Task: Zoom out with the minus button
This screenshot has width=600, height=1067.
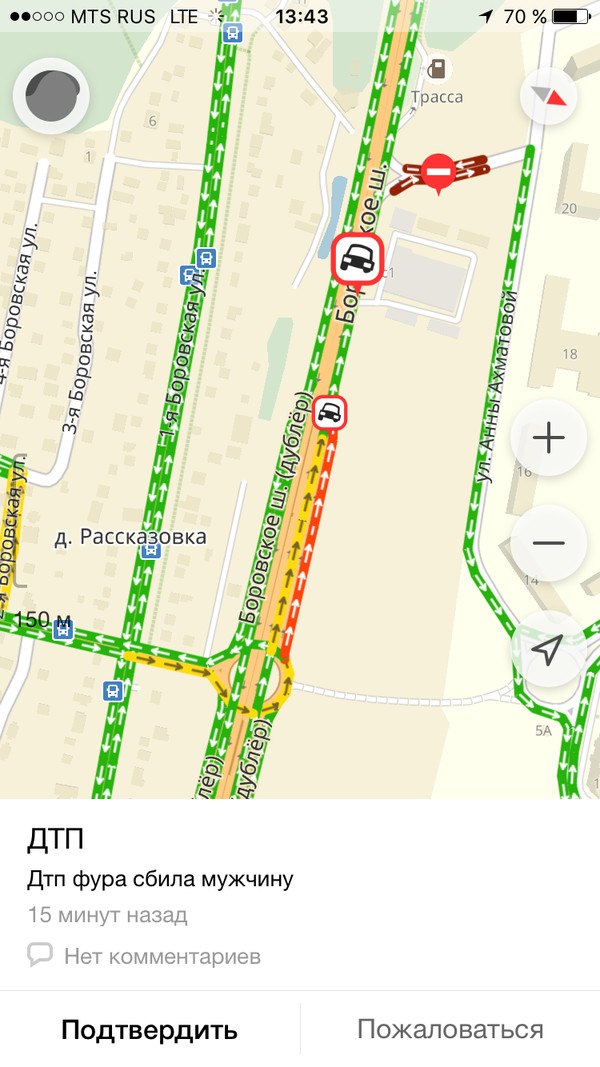Action: click(x=549, y=543)
